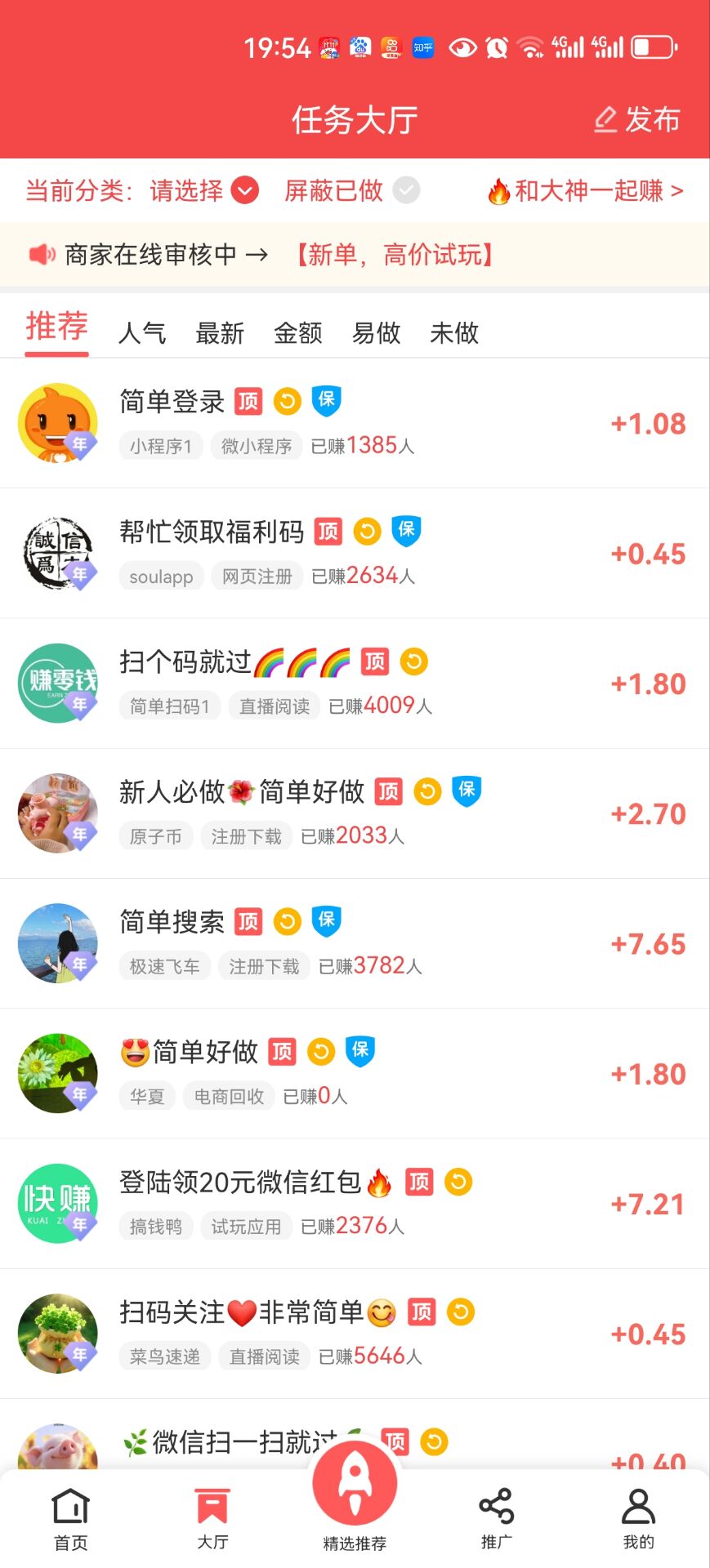Screen dimensions: 710x1568
Task: Select the 金额 sorting tab
Action: tap(298, 332)
